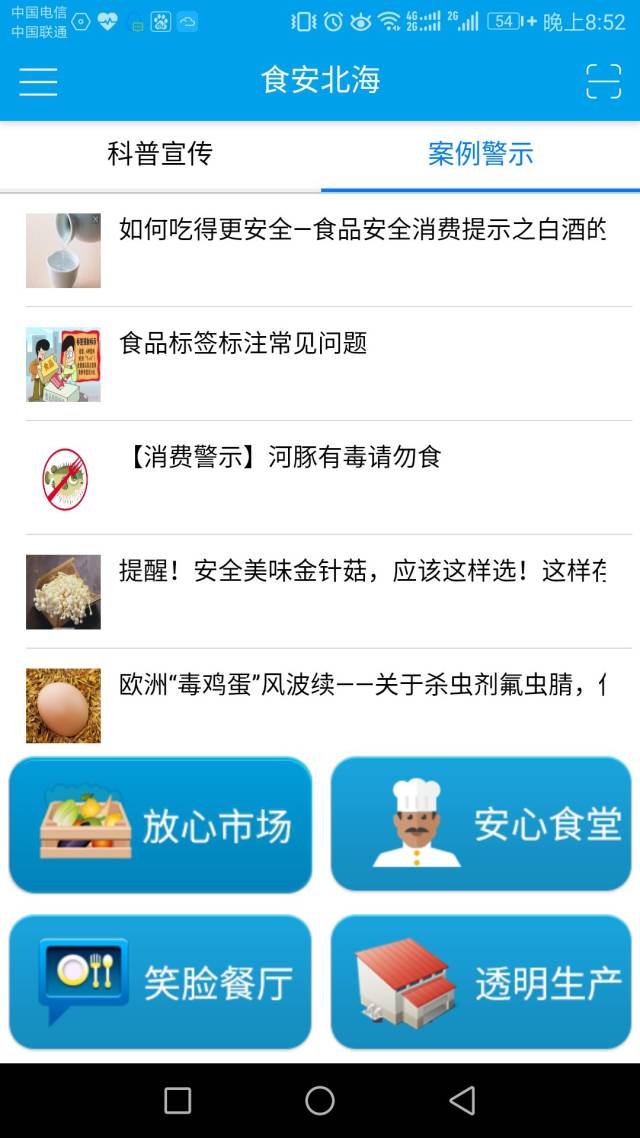Go to 笑脸餐厅

pos(161,982)
